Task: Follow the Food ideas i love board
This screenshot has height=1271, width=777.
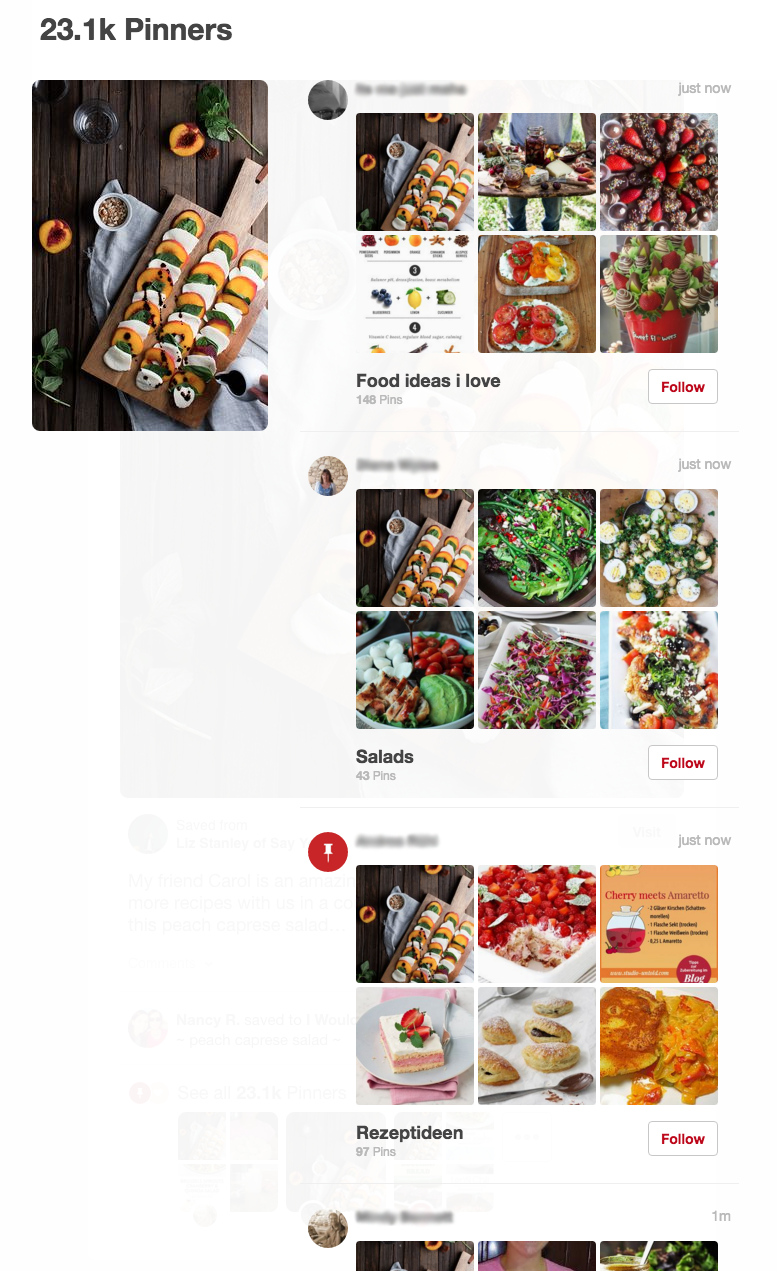Action: (682, 387)
